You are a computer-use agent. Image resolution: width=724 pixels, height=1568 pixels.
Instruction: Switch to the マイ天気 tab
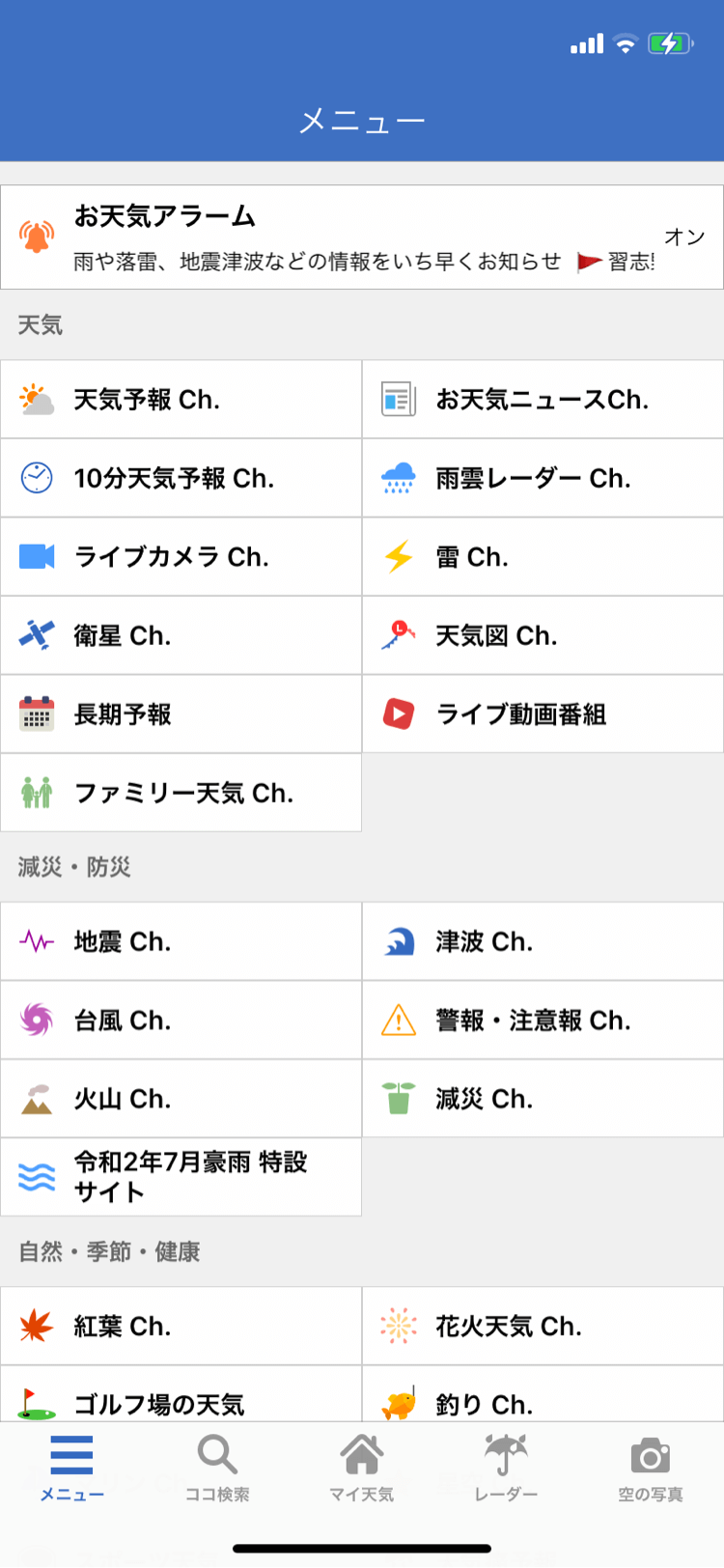[x=362, y=1468]
